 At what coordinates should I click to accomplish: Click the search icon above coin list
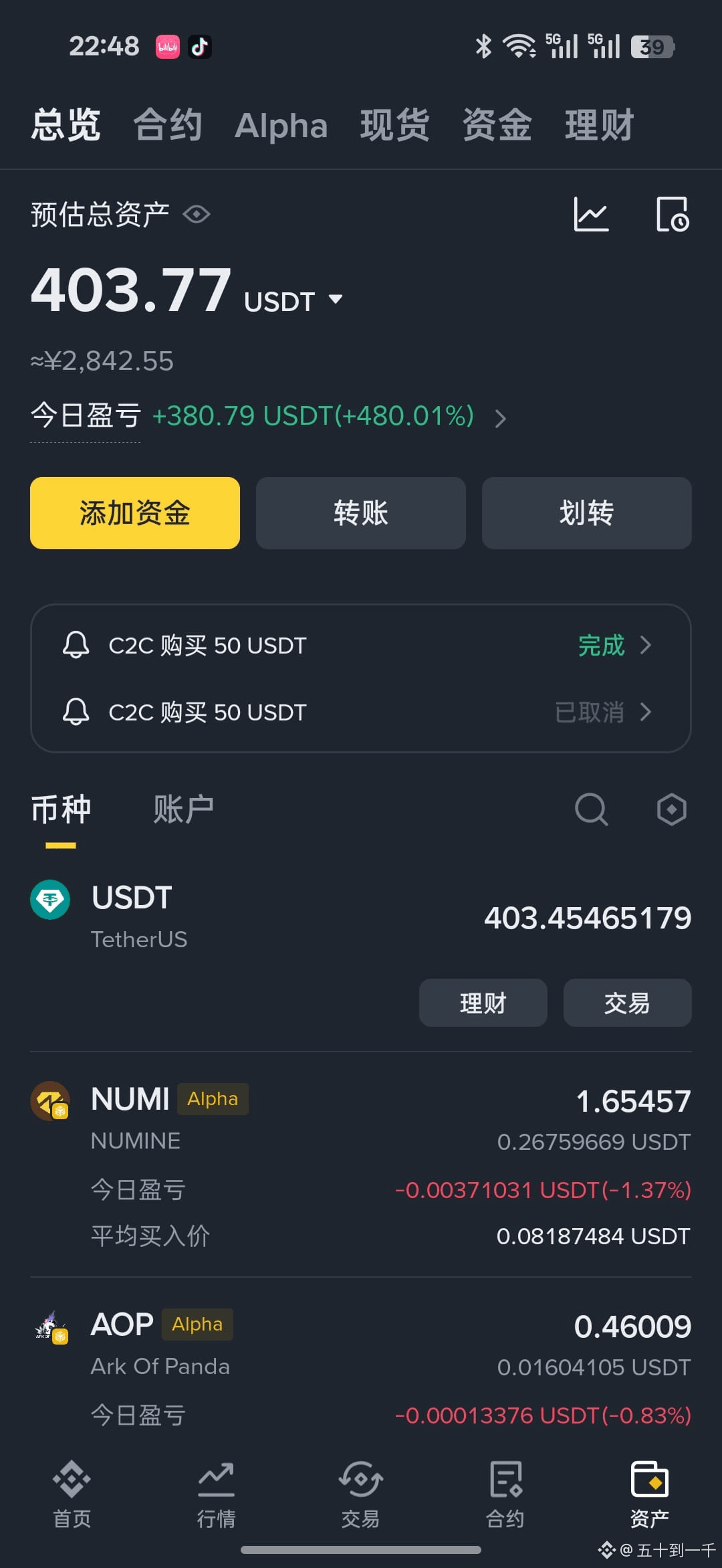[x=591, y=809]
